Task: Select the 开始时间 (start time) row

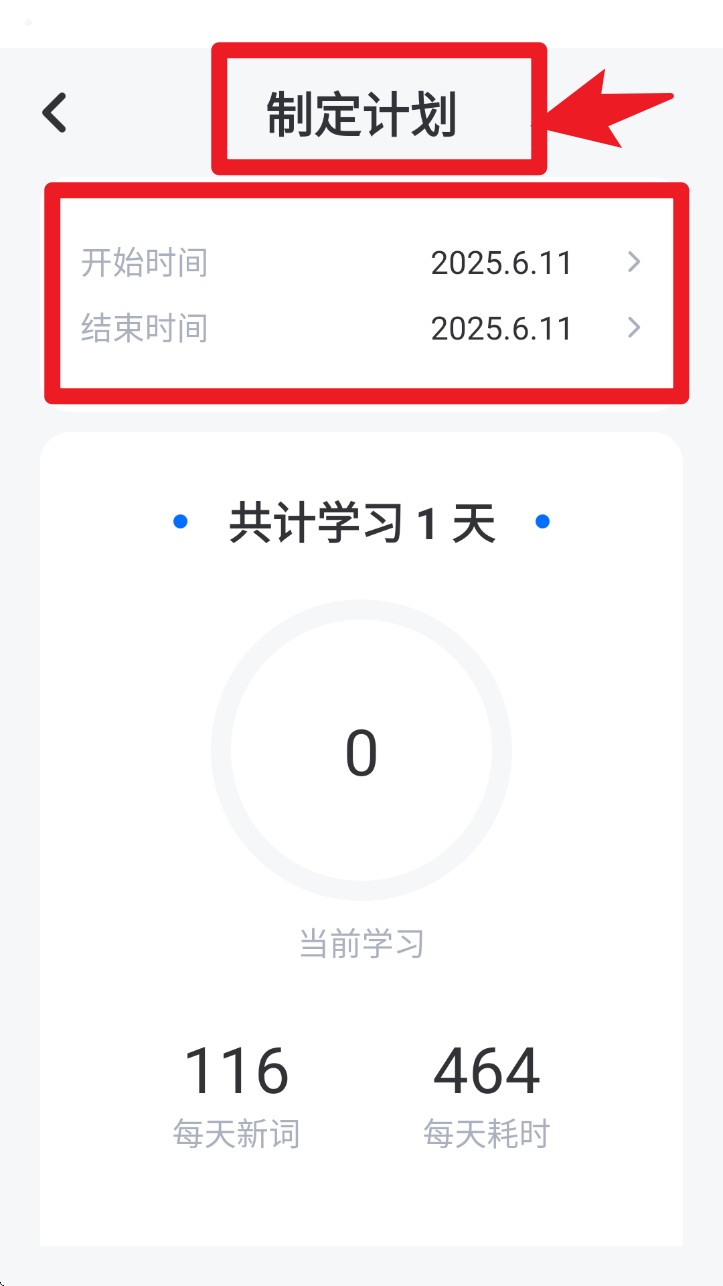Action: point(145,262)
